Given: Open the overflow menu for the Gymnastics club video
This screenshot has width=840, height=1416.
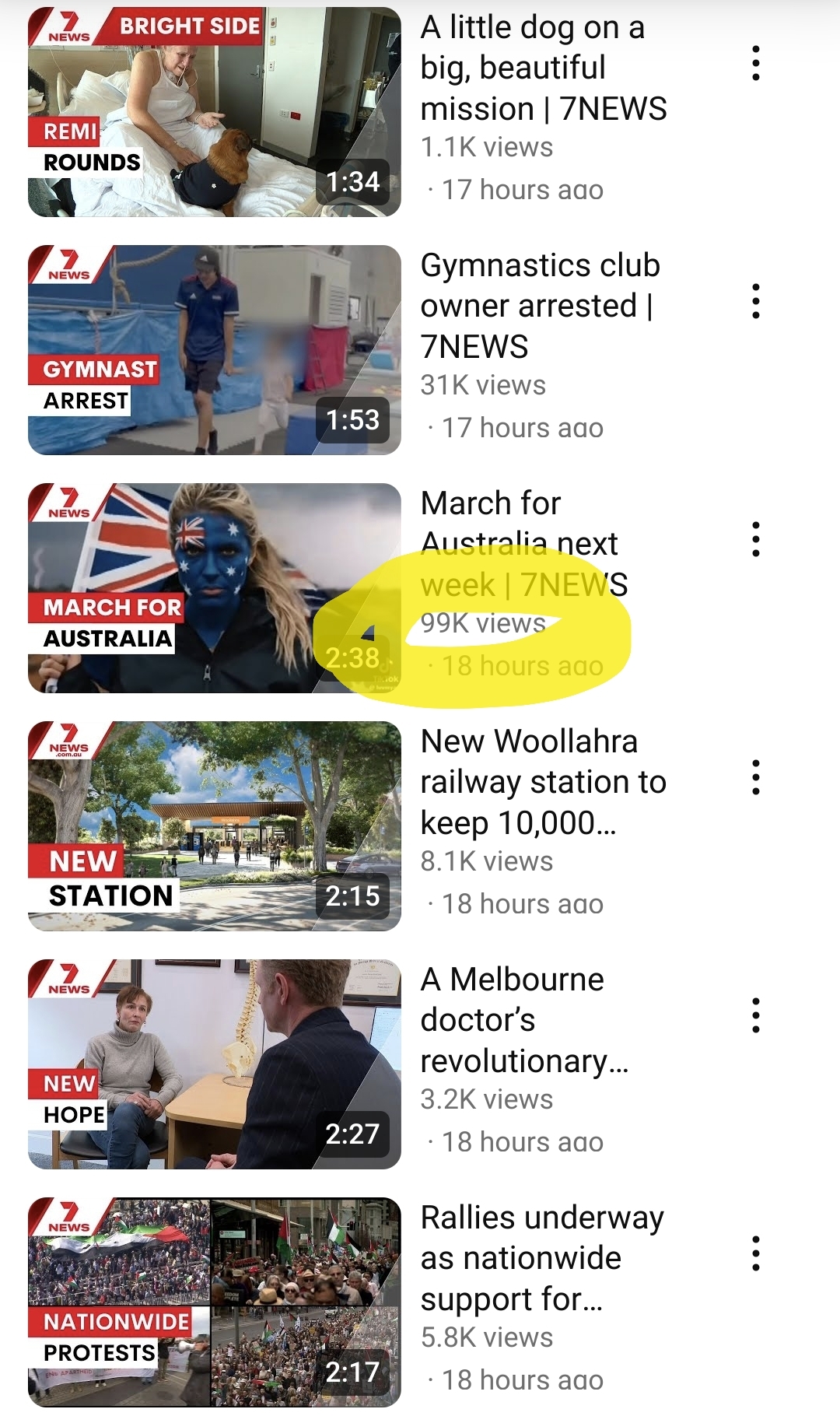Looking at the screenshot, I should (x=755, y=302).
